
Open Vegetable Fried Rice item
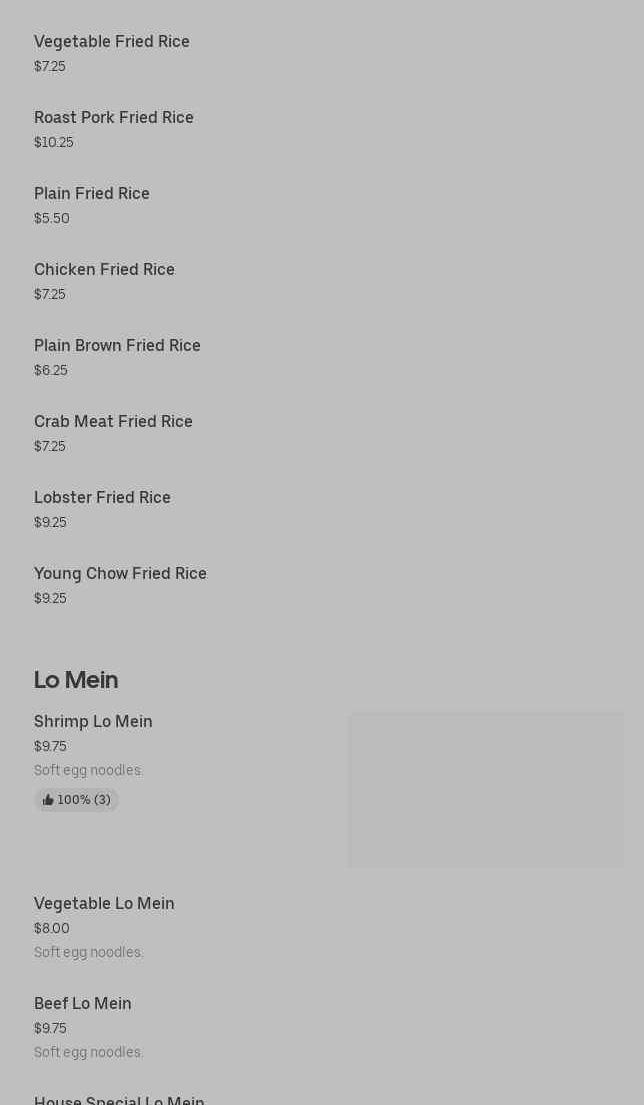[x=112, y=42]
